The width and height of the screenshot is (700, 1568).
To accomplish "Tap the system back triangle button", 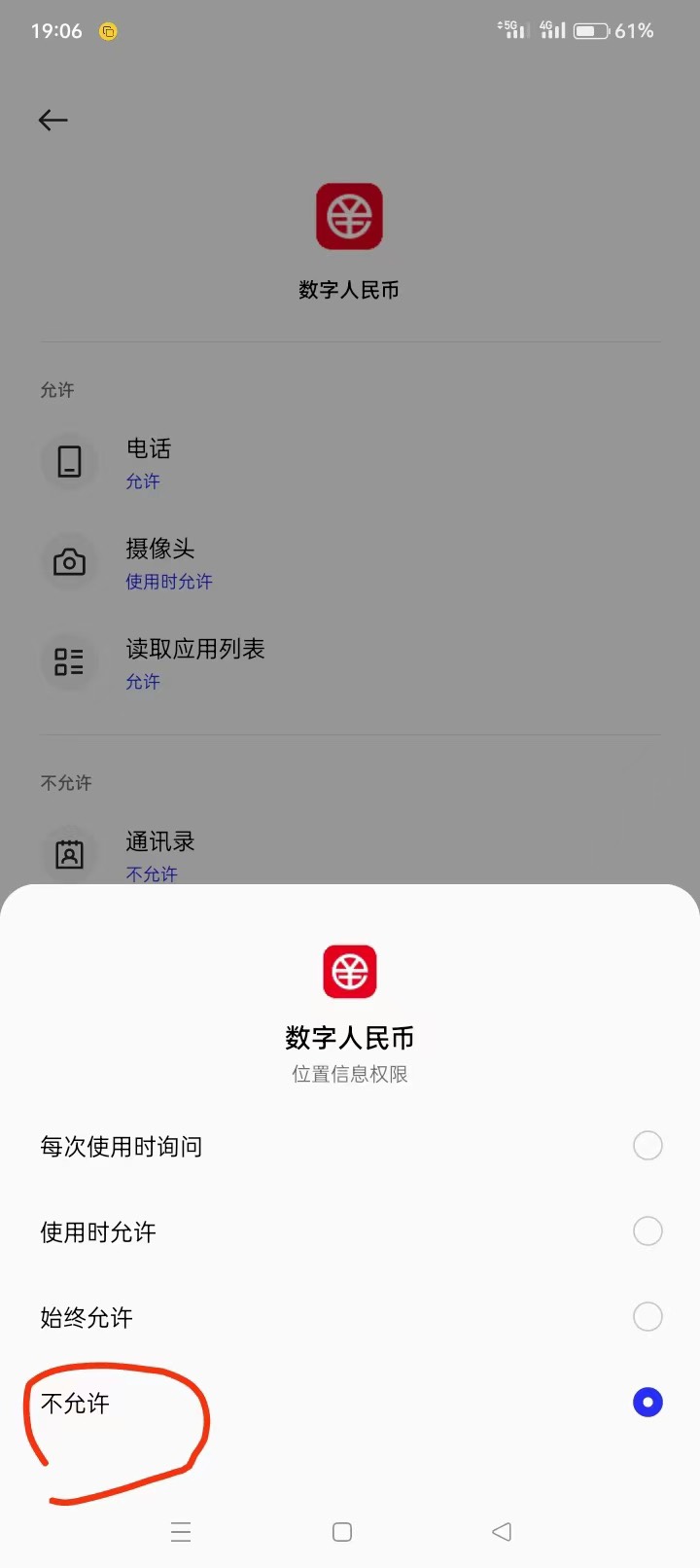I will (x=502, y=1532).
